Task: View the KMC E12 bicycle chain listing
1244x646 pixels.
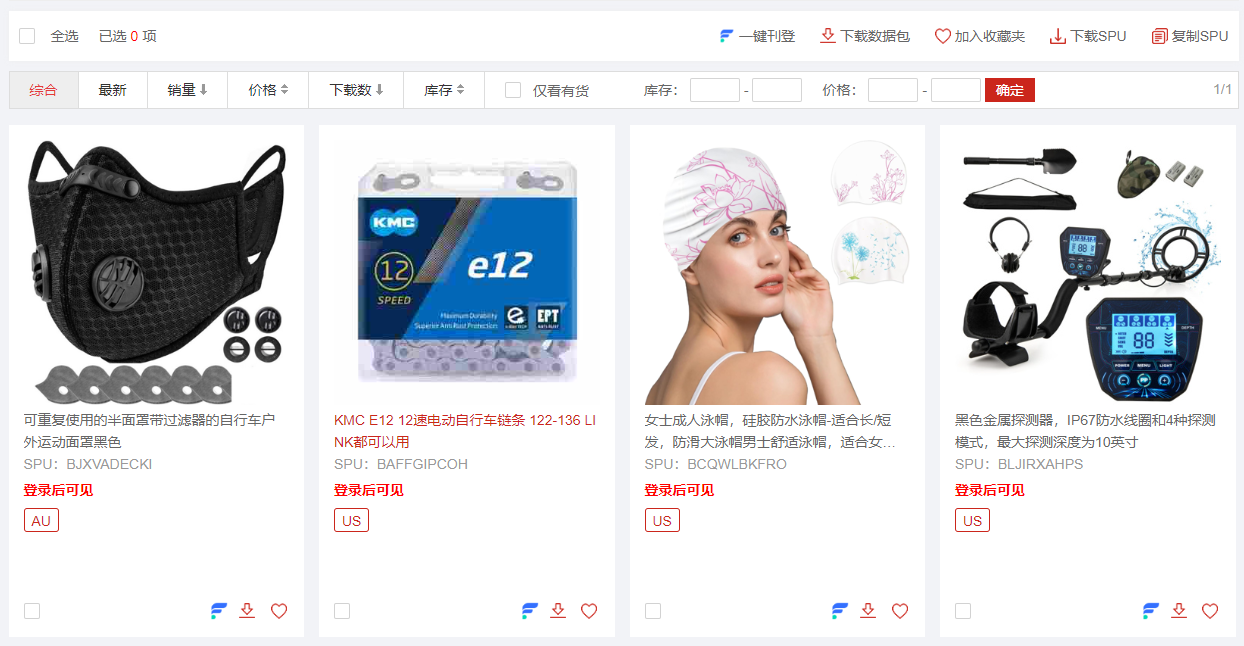Action: [x=465, y=431]
